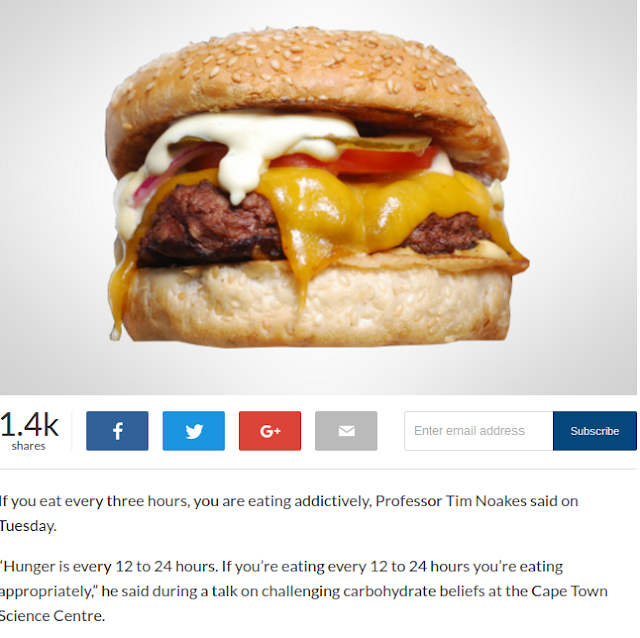Tap the Subscribe button

coord(594,431)
